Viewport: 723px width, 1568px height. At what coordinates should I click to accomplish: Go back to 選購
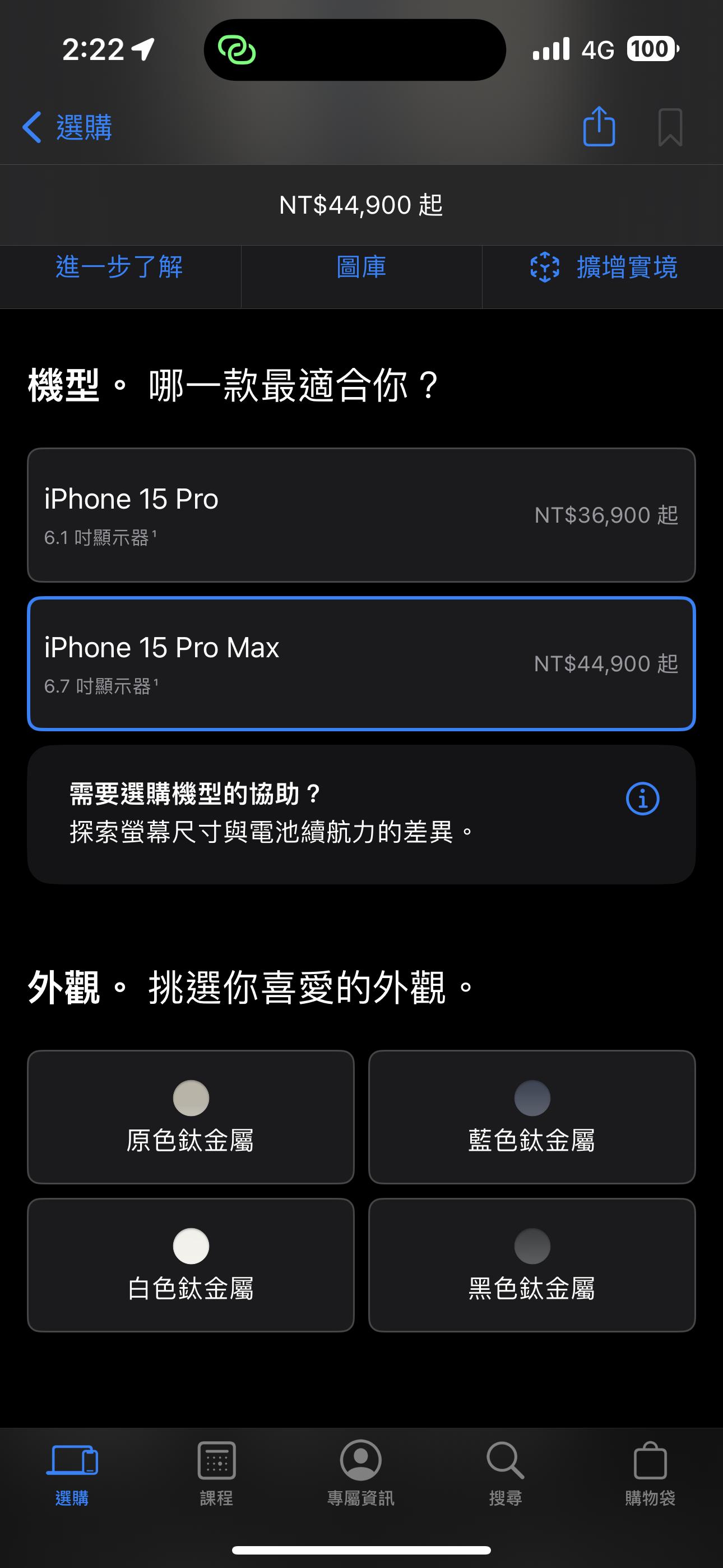67,127
